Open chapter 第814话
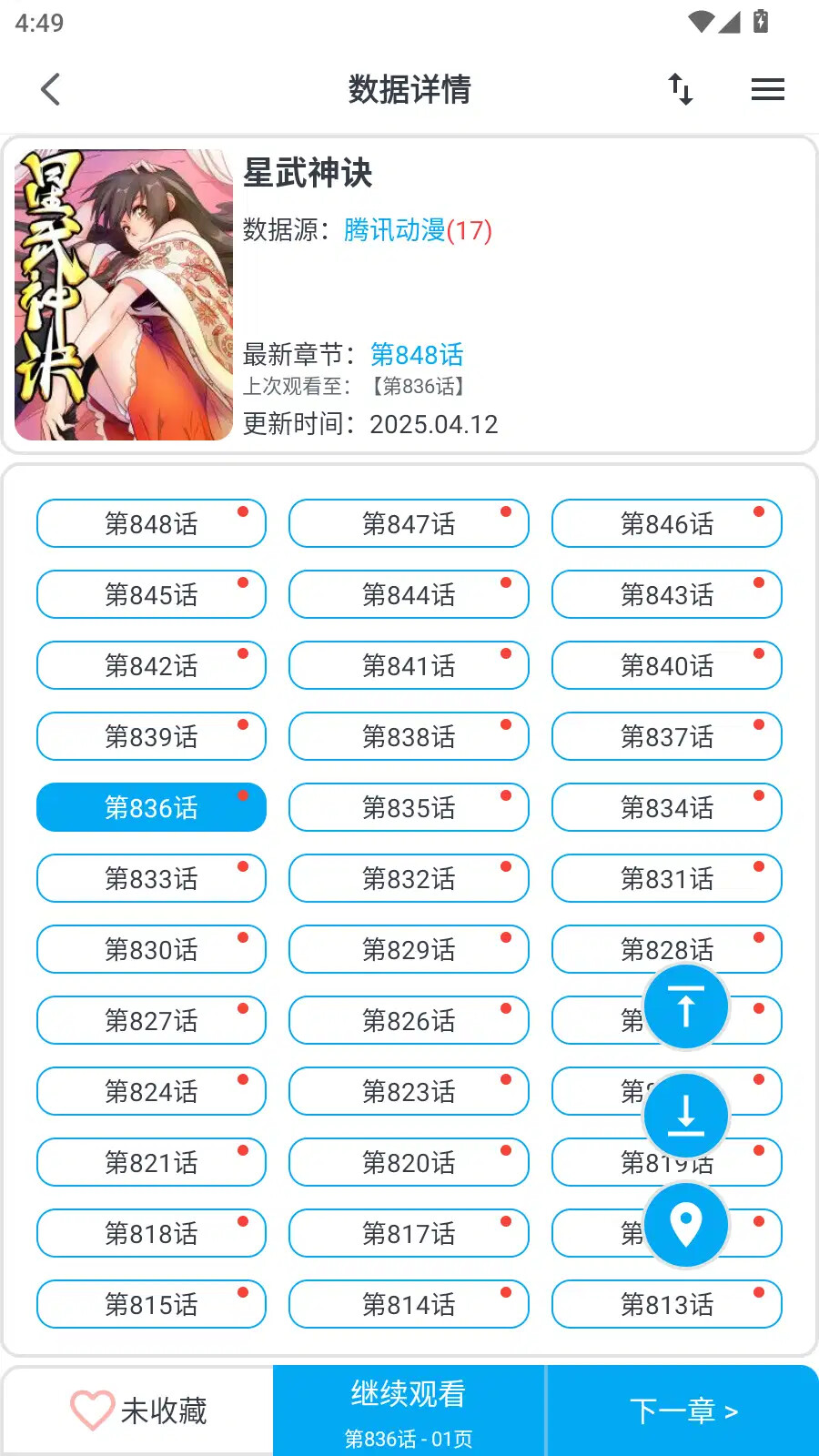 409,1305
